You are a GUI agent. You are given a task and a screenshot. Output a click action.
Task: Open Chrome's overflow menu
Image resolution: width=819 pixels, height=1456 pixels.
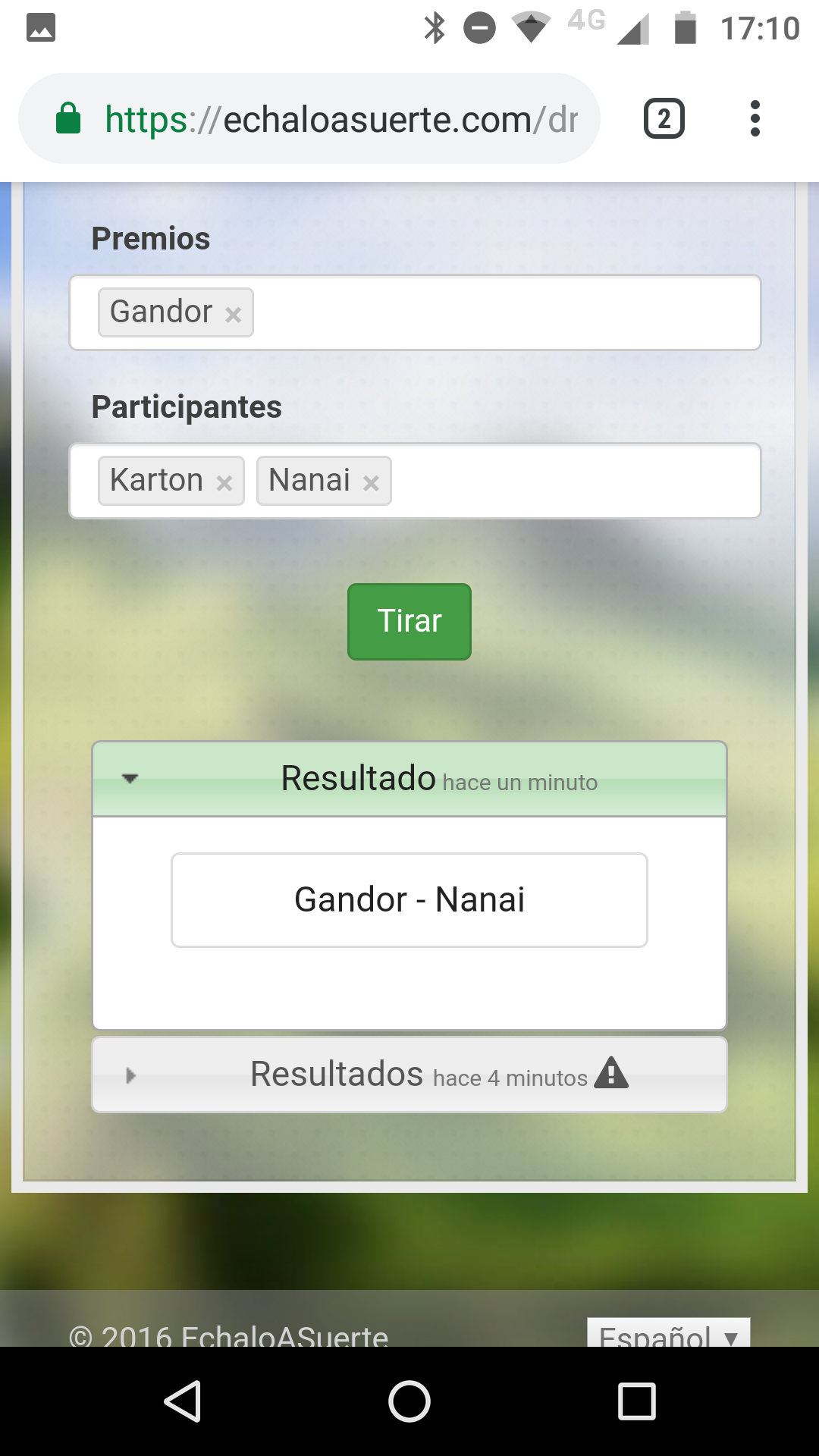pos(755,119)
